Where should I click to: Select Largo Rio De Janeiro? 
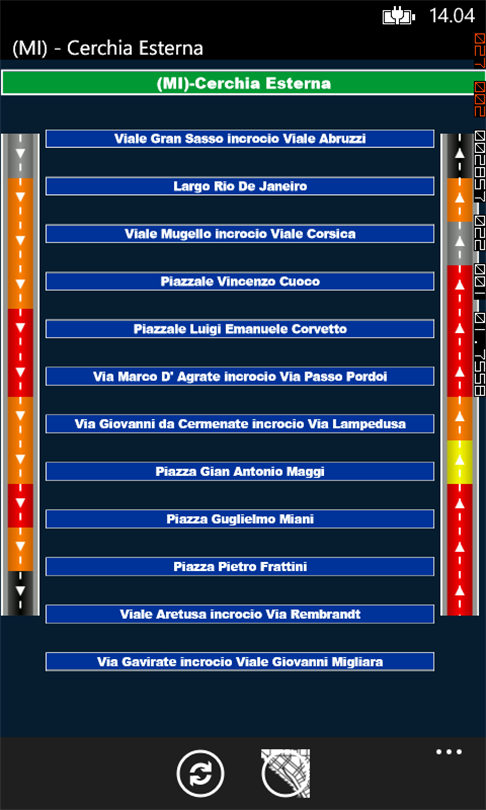[x=240, y=186]
